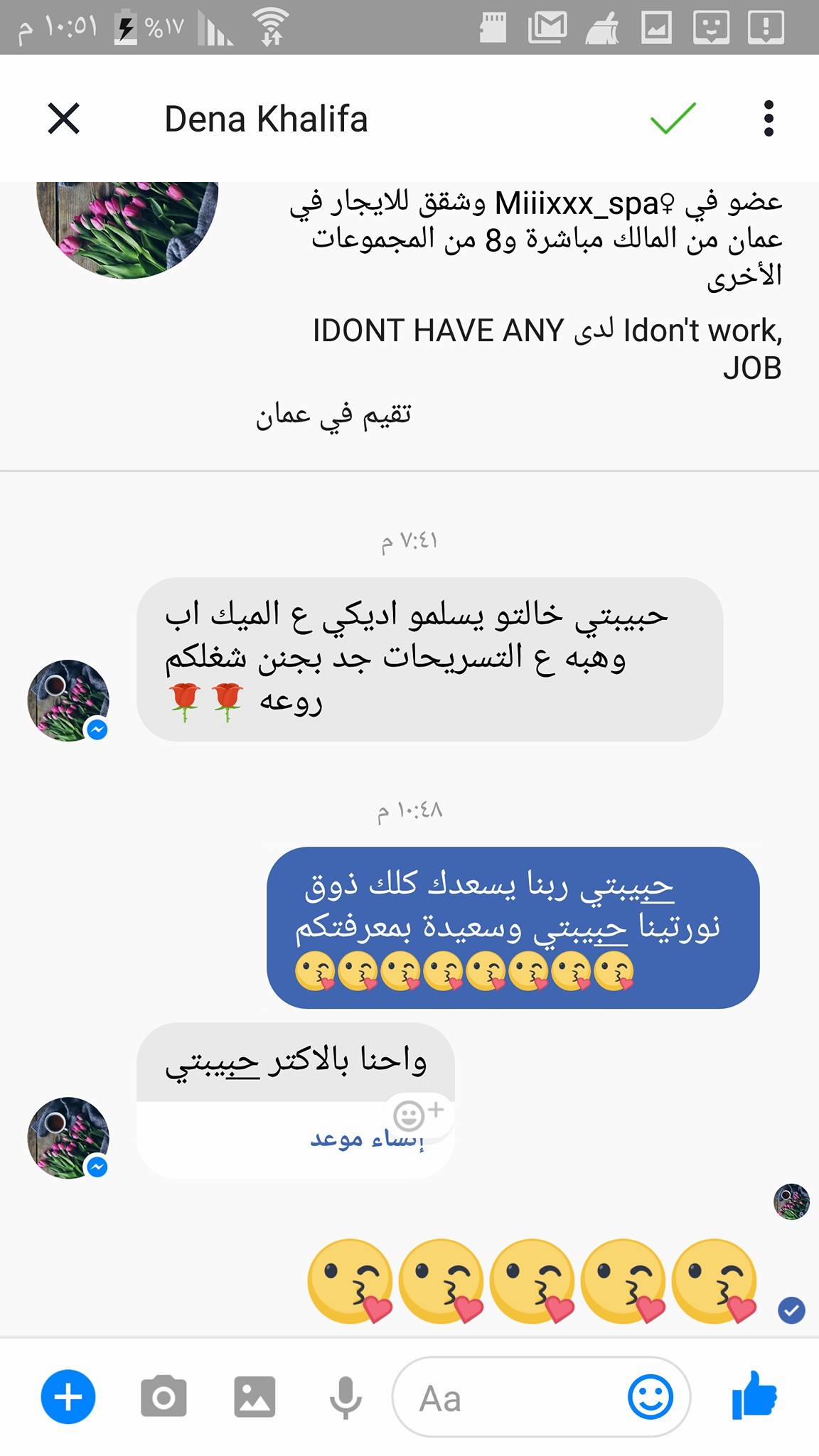Open the photo gallery picker
The height and width of the screenshot is (1456, 819).
click(x=255, y=1397)
